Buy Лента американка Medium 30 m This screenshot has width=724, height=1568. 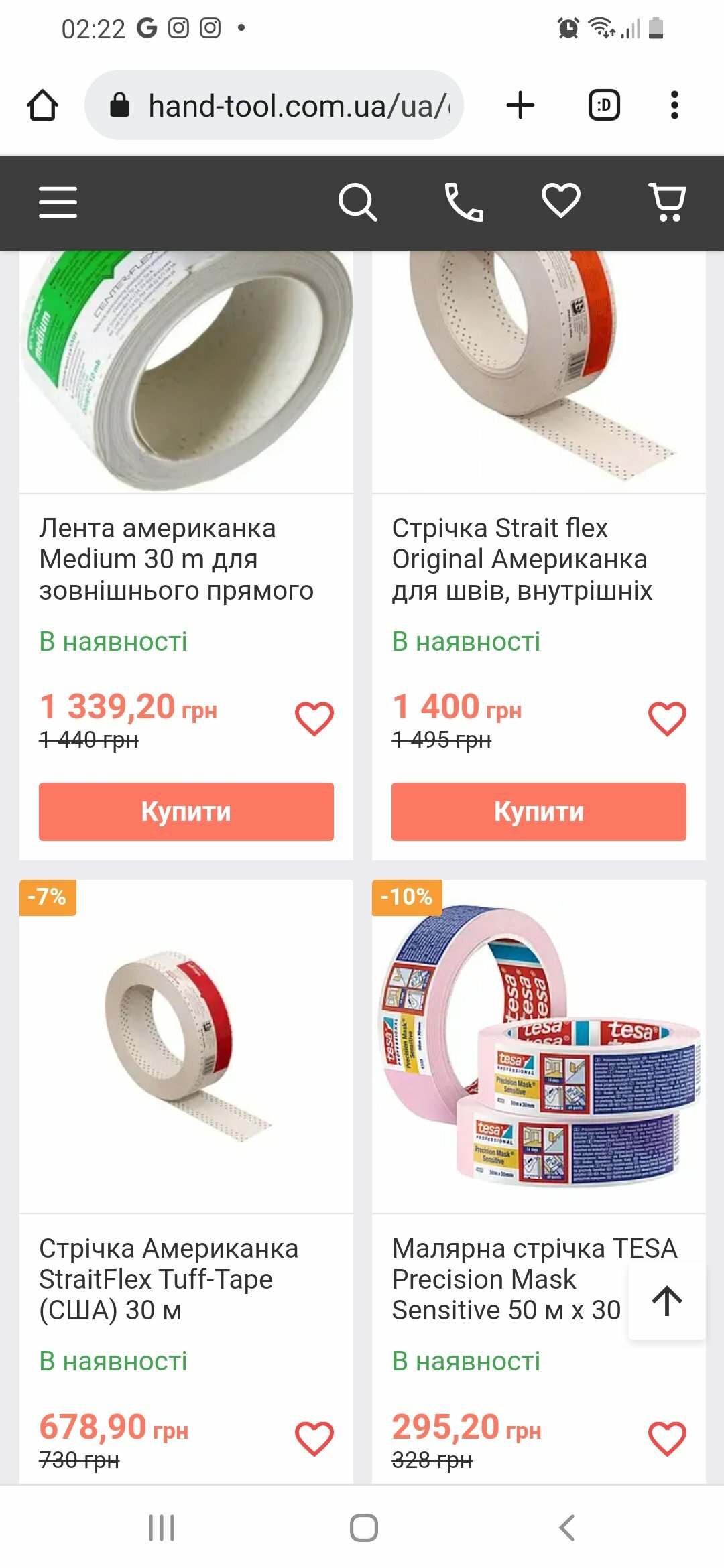point(186,811)
